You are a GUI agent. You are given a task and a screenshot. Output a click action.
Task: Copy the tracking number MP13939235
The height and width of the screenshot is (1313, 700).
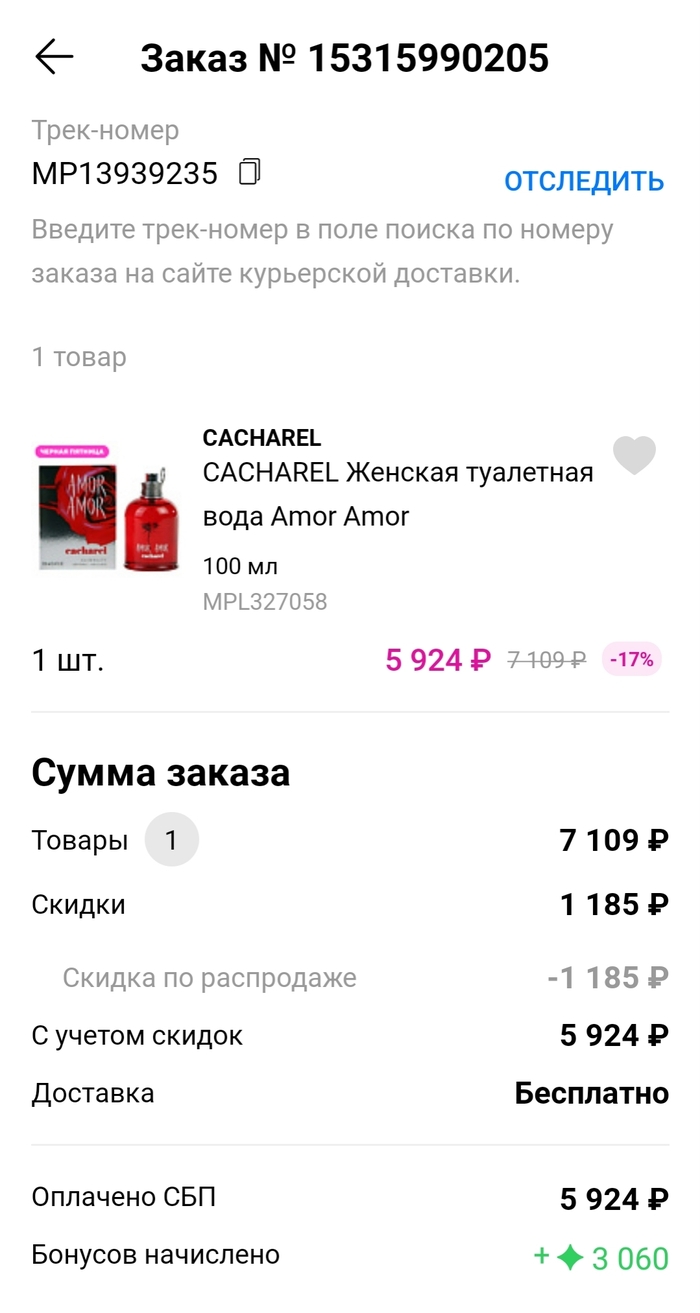[x=249, y=172]
